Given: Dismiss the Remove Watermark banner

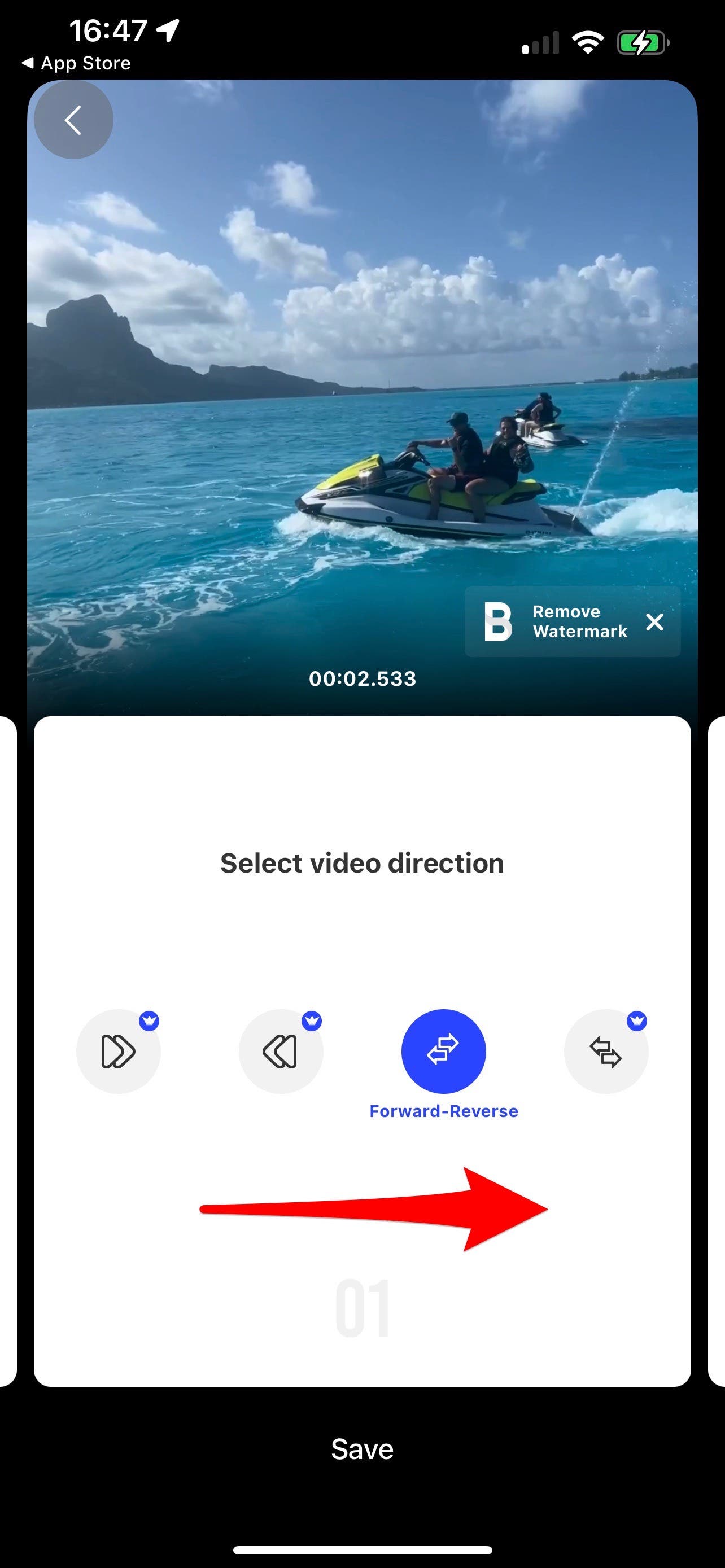Looking at the screenshot, I should [654, 622].
